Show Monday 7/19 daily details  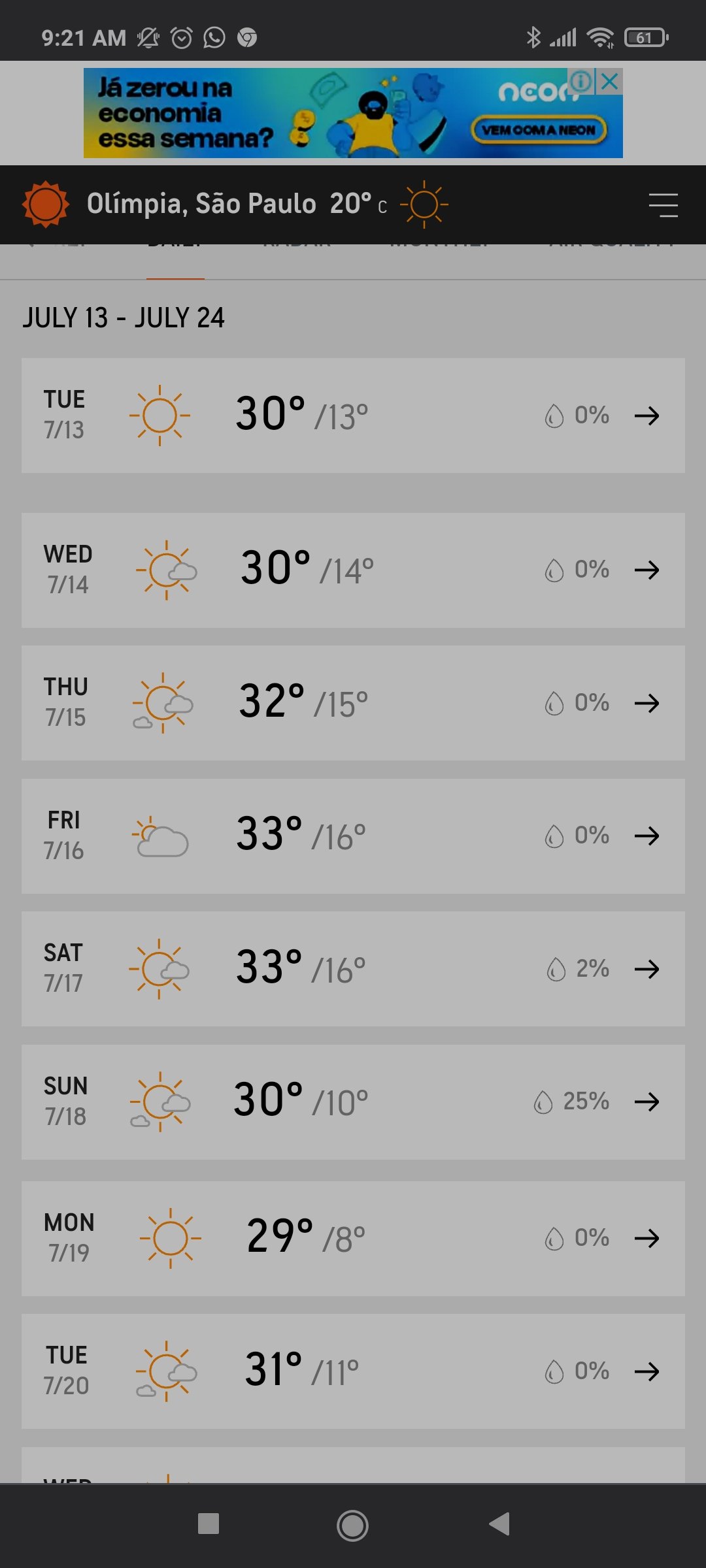point(353,1239)
